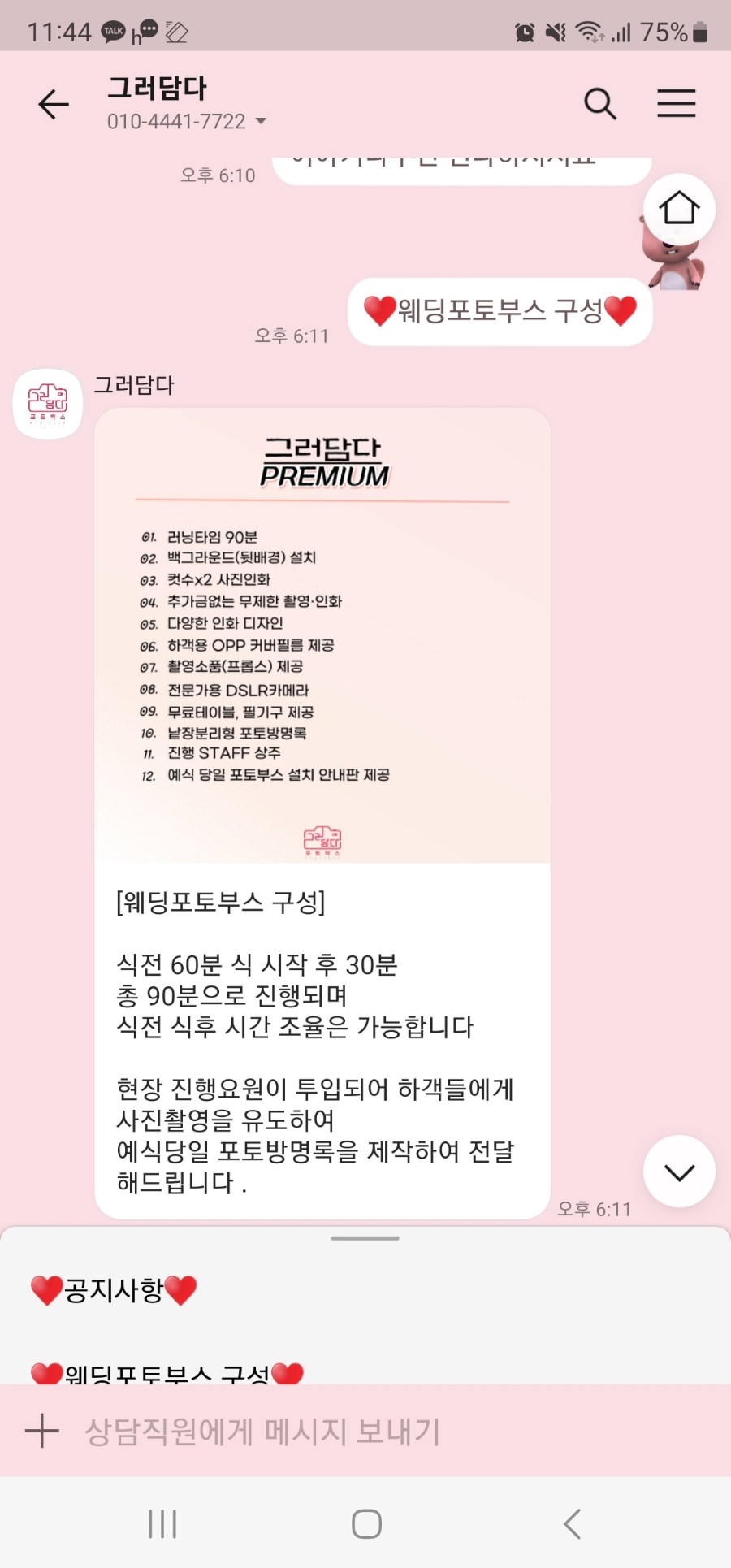
Task: Expand the 010-4441-7722 phone dropdown
Action: click(x=261, y=121)
